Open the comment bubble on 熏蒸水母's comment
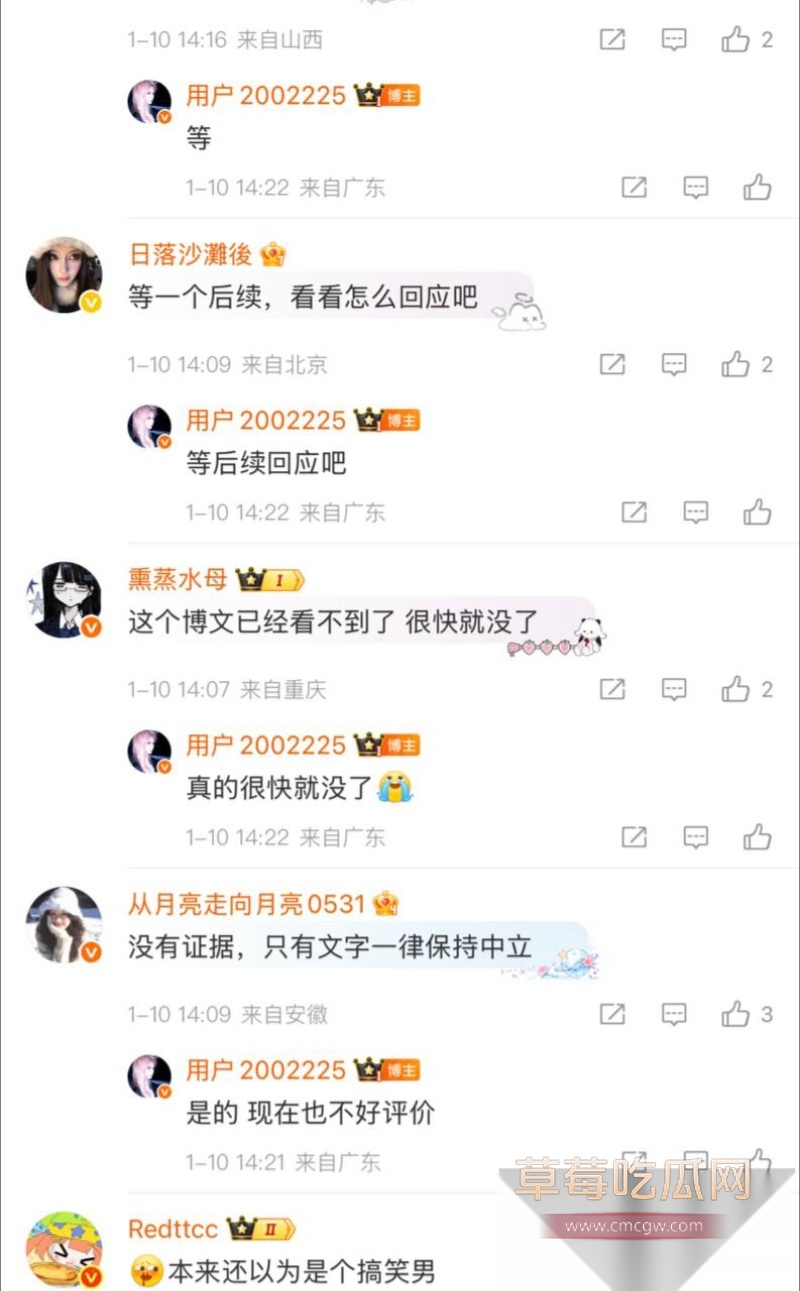 point(674,689)
